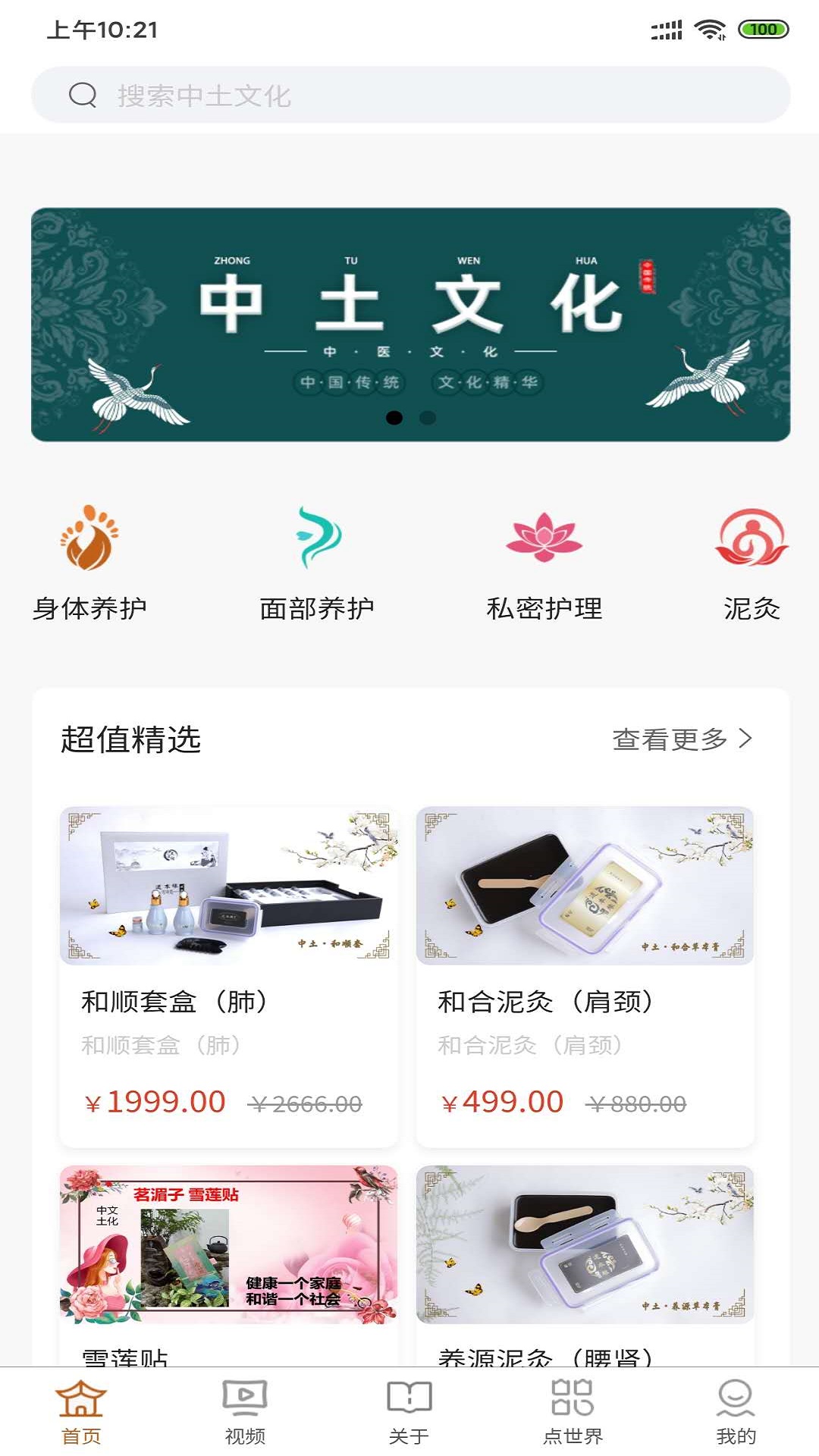Image resolution: width=819 pixels, height=1456 pixels.
Task: Check the 养源泥灸（腰肾） product card
Action: [585, 1263]
